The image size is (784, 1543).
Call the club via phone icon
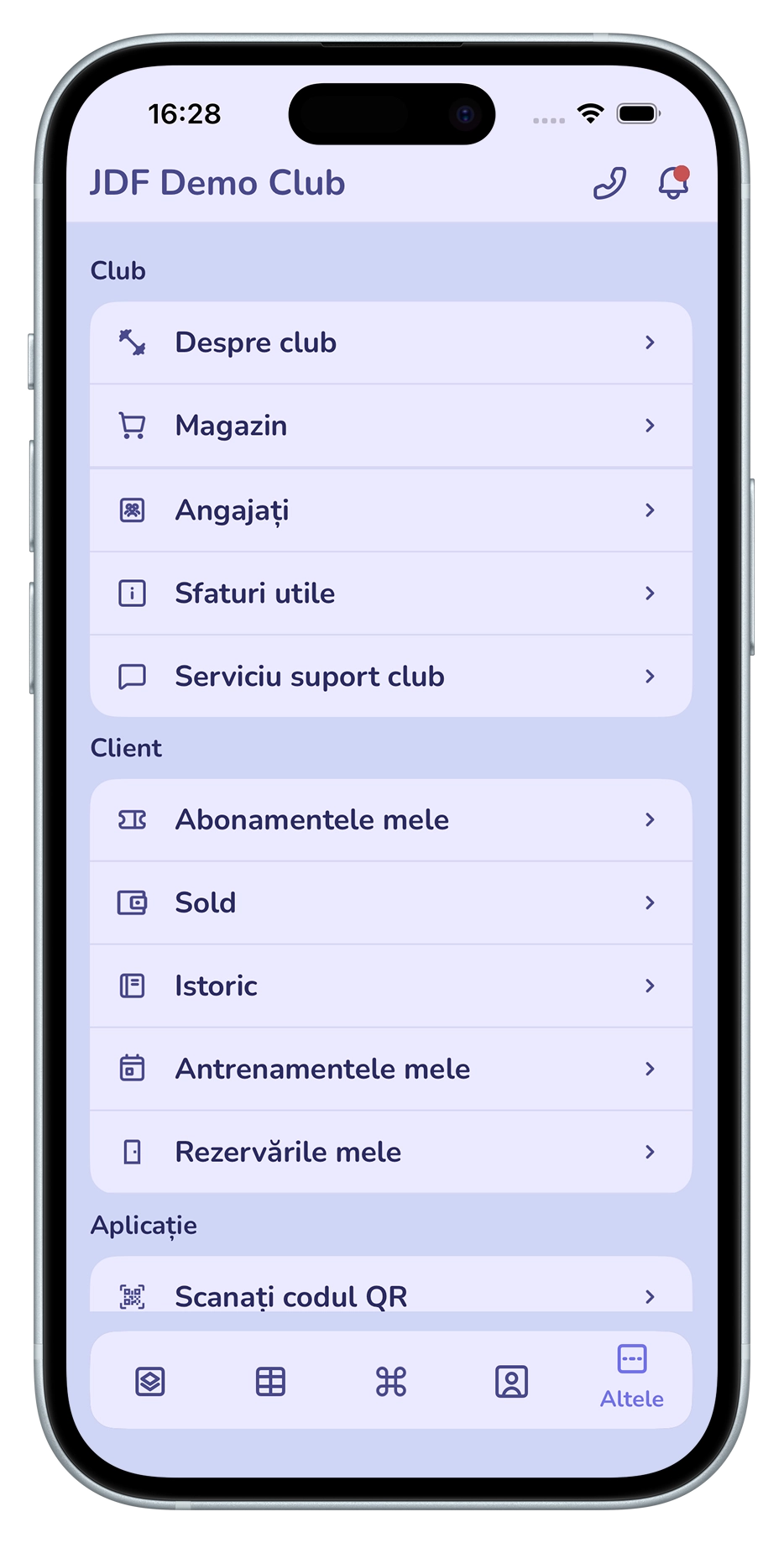pos(609,183)
